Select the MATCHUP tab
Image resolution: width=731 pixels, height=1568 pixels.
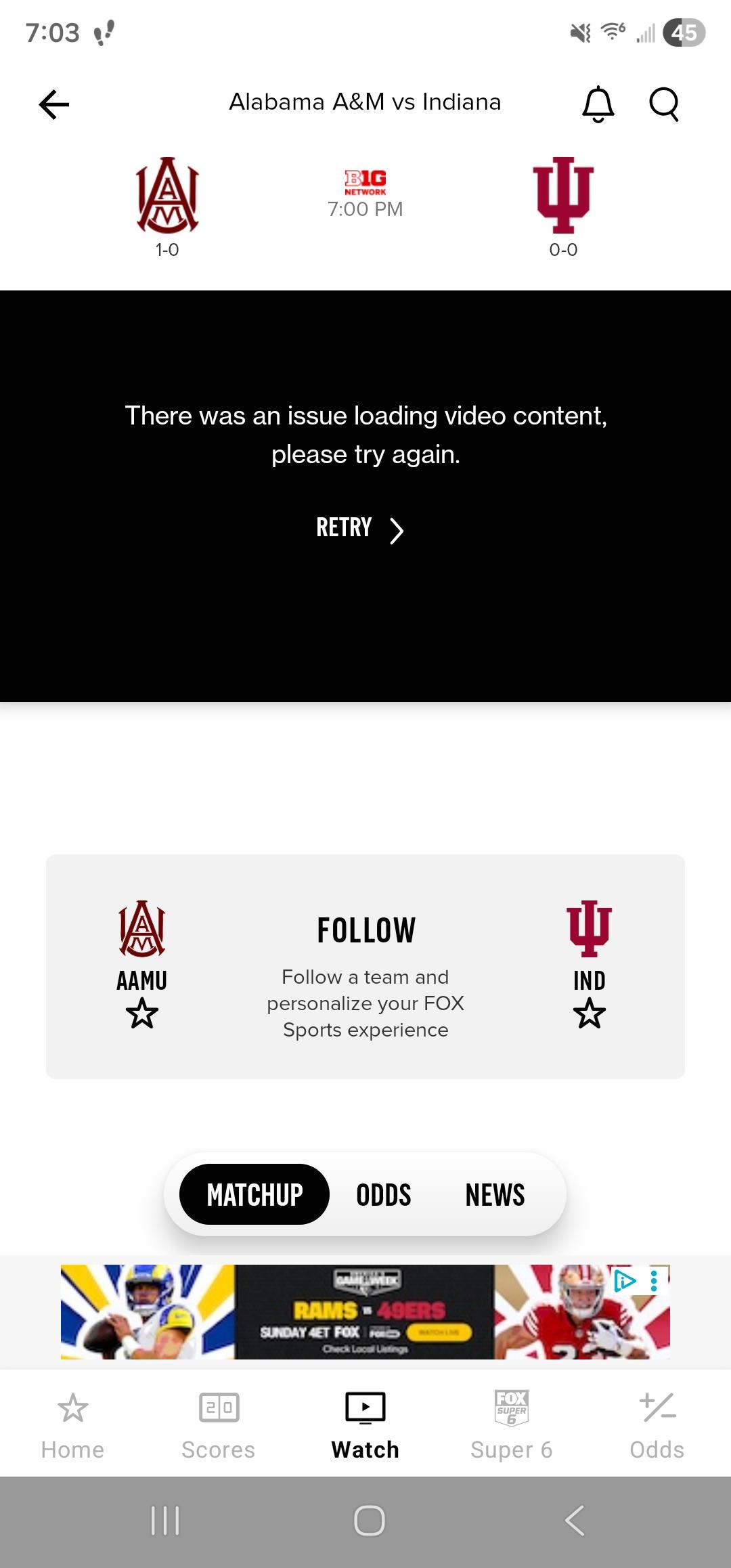(254, 1194)
